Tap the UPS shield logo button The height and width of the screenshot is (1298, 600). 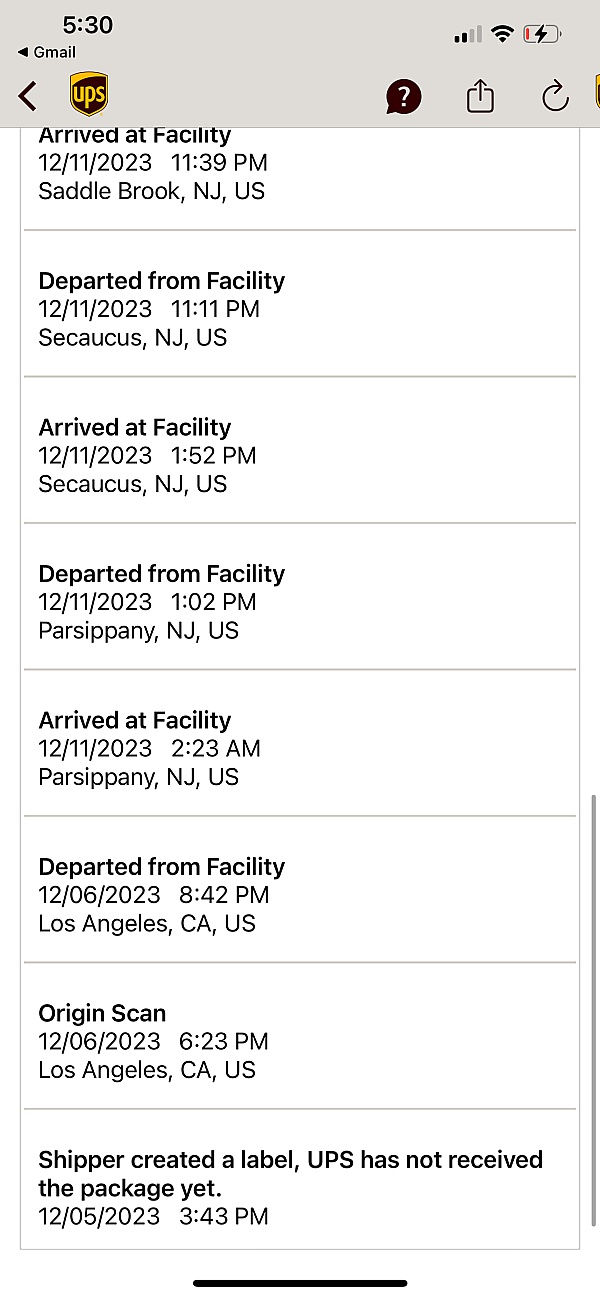coord(89,96)
